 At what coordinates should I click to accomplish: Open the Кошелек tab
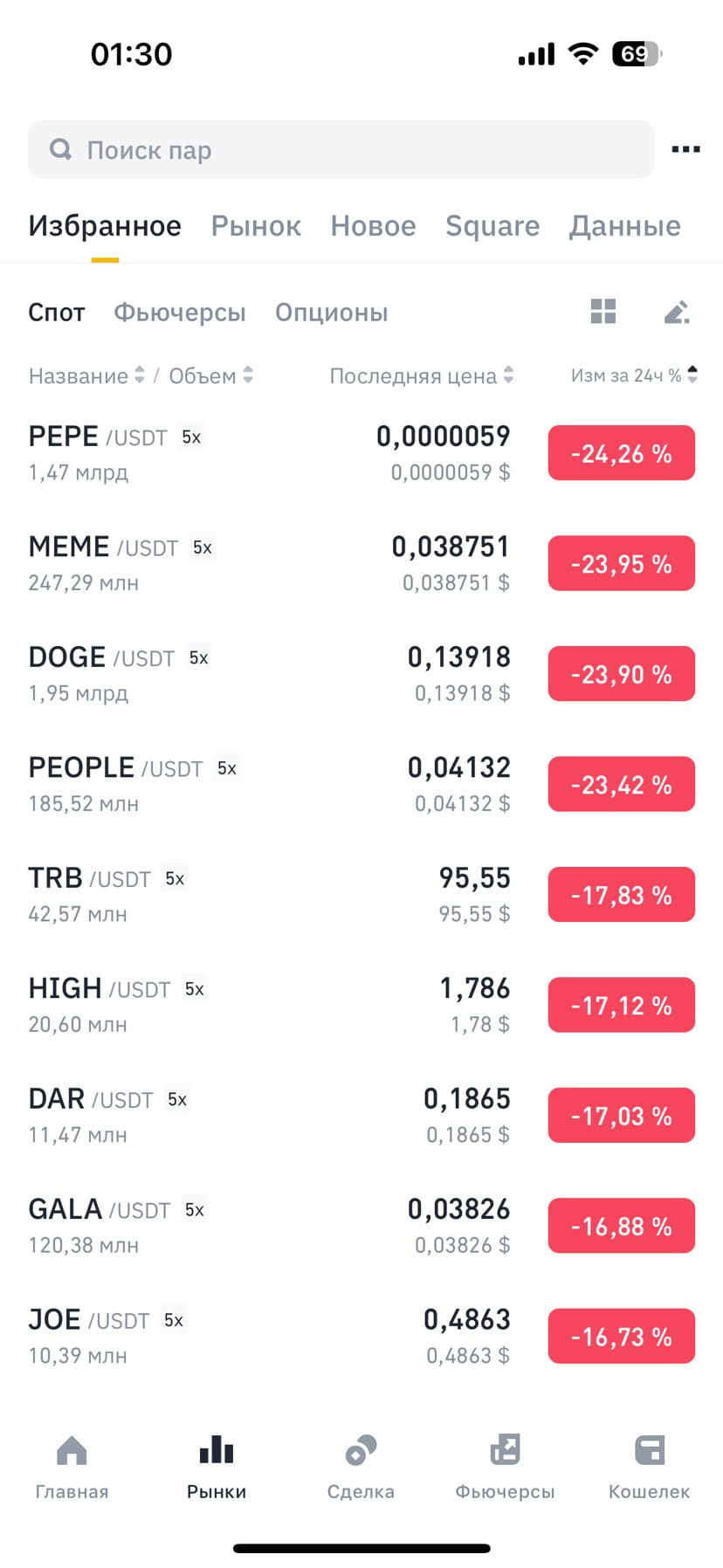(x=650, y=1467)
